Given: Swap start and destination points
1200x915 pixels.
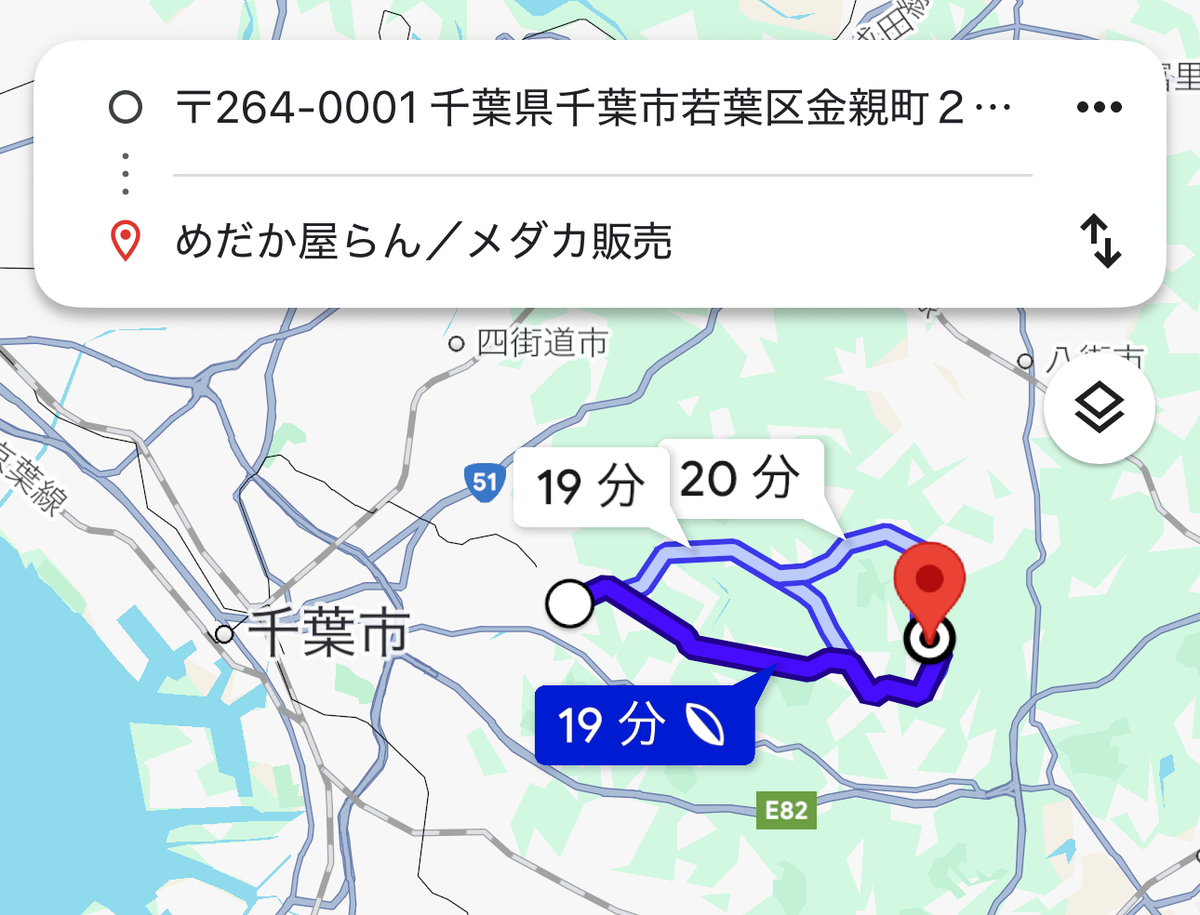Looking at the screenshot, I should coord(1100,242).
